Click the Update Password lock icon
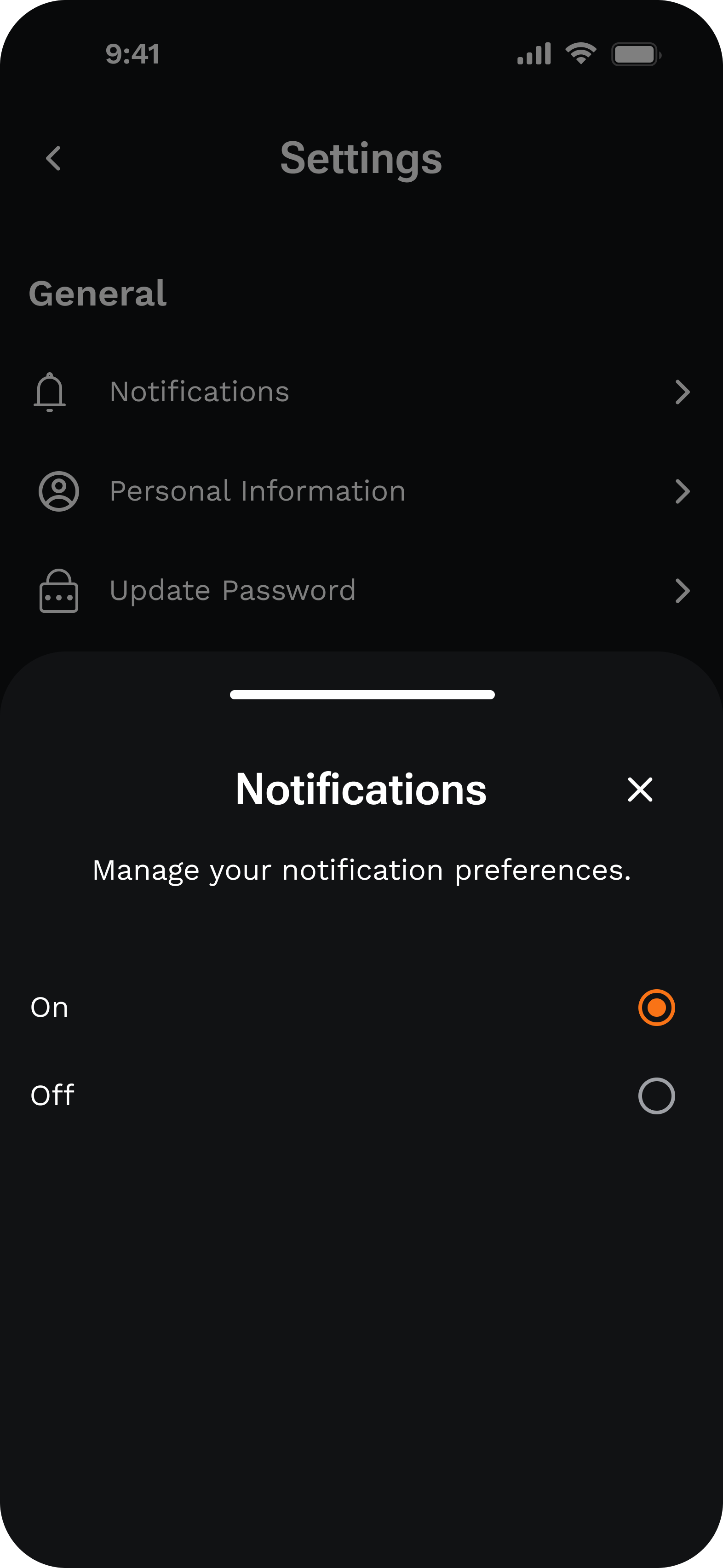Viewport: 723px width, 1568px height. click(x=58, y=589)
